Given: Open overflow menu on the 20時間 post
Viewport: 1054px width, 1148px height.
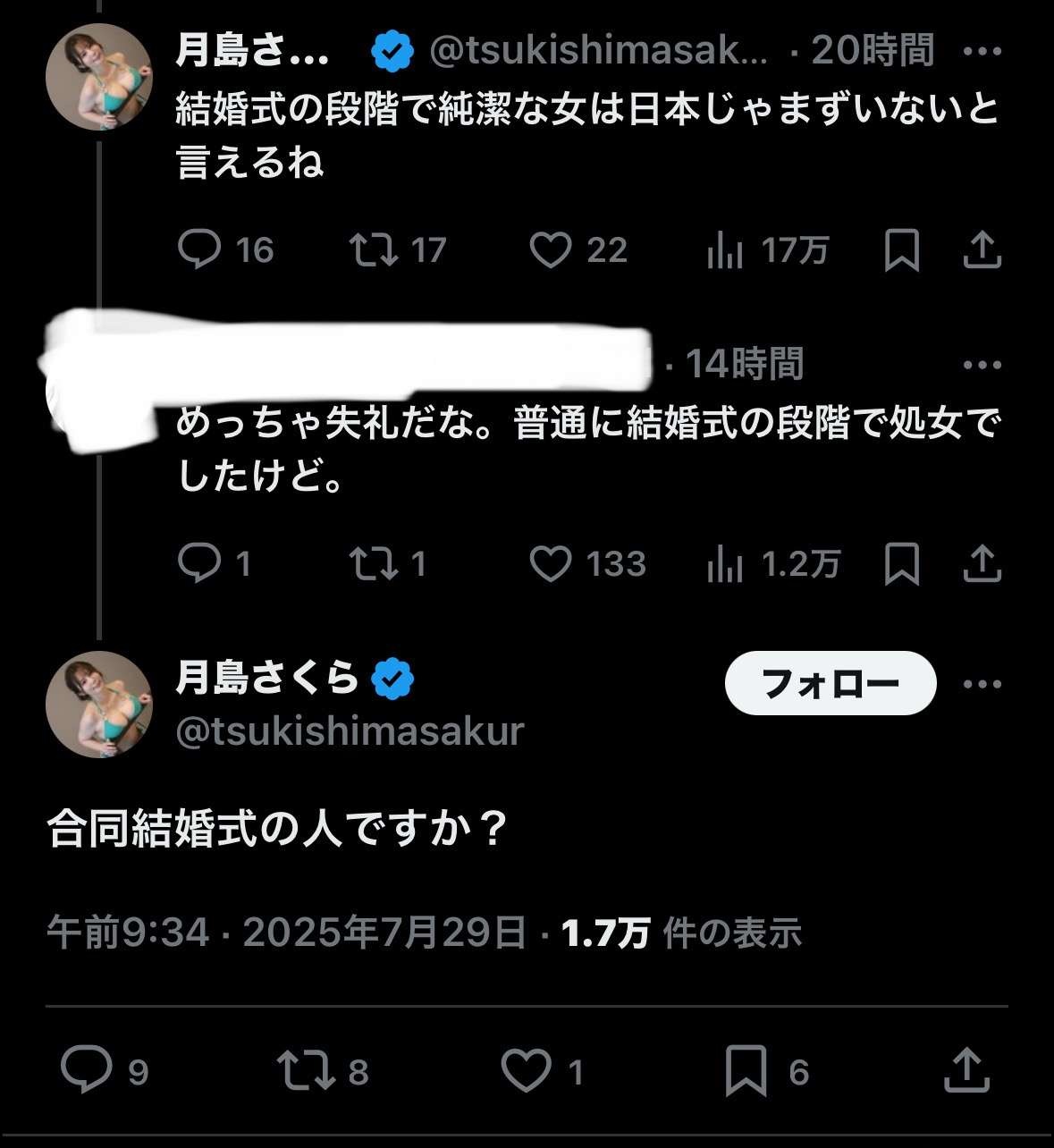Looking at the screenshot, I should coord(982,51).
